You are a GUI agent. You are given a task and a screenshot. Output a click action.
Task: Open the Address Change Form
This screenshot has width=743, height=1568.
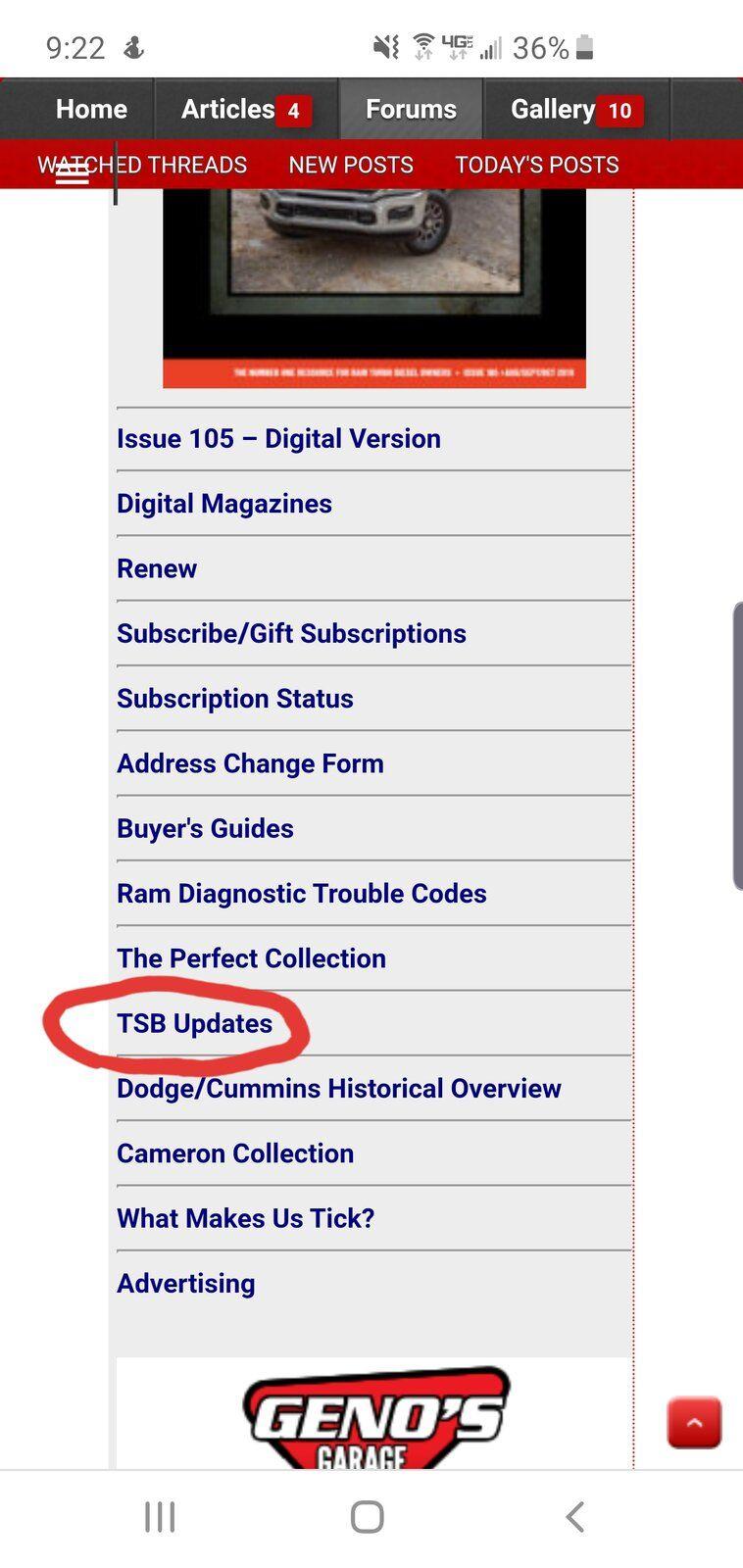point(250,763)
